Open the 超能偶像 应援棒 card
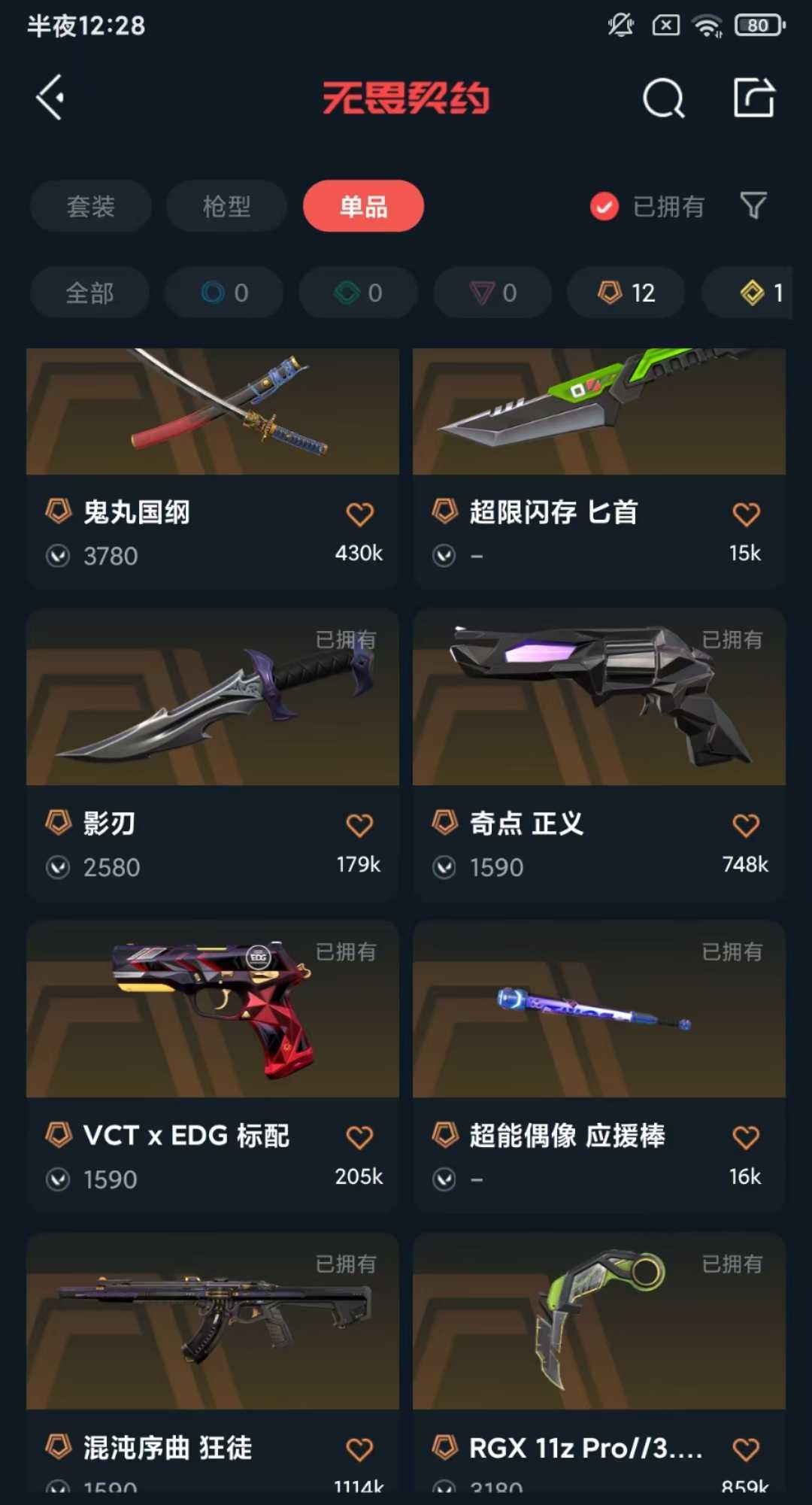The width and height of the screenshot is (812, 1505). tap(599, 1067)
